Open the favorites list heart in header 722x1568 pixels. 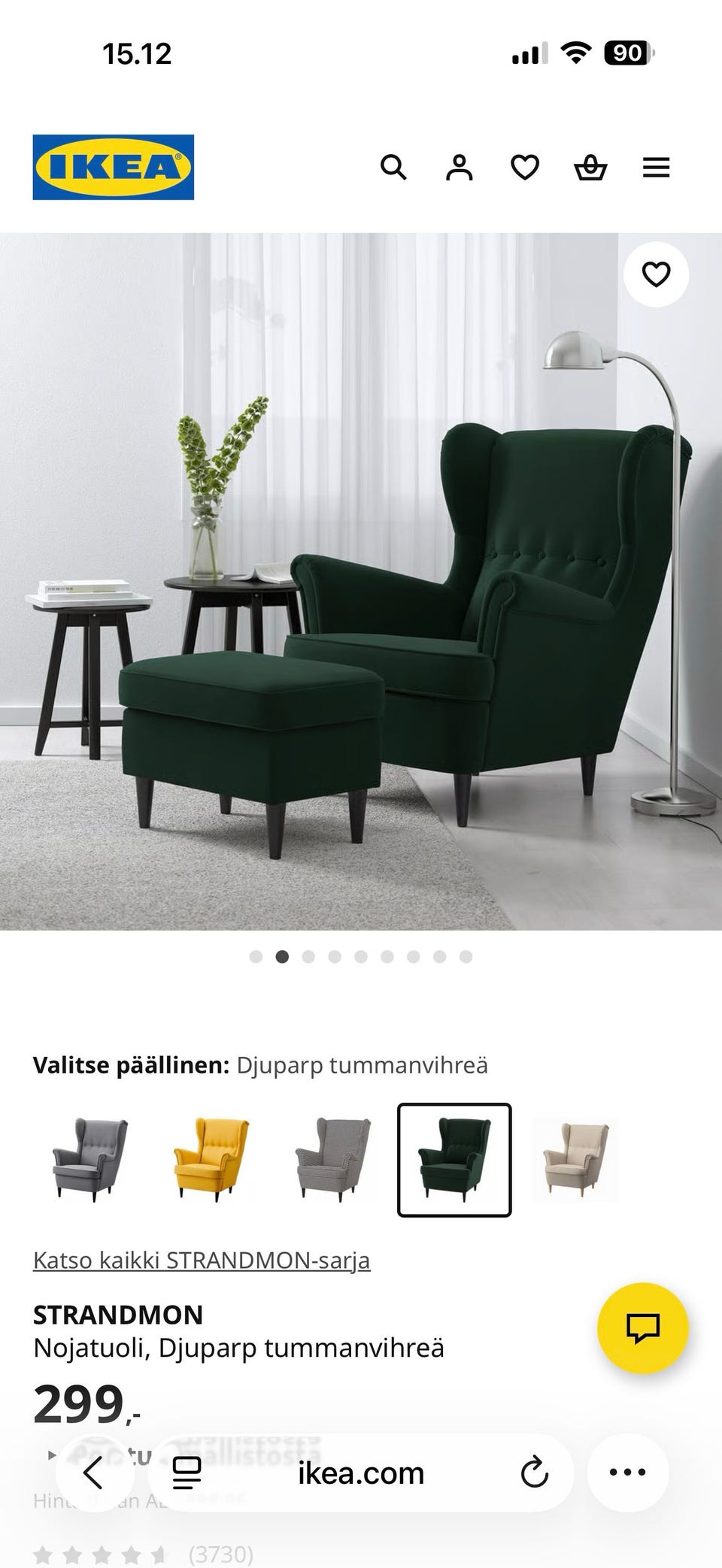[524, 167]
